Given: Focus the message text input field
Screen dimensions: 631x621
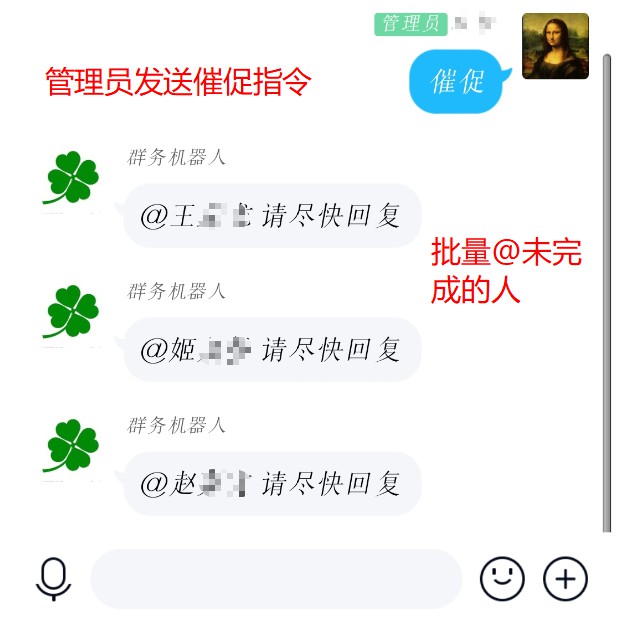Looking at the screenshot, I should (x=276, y=579).
